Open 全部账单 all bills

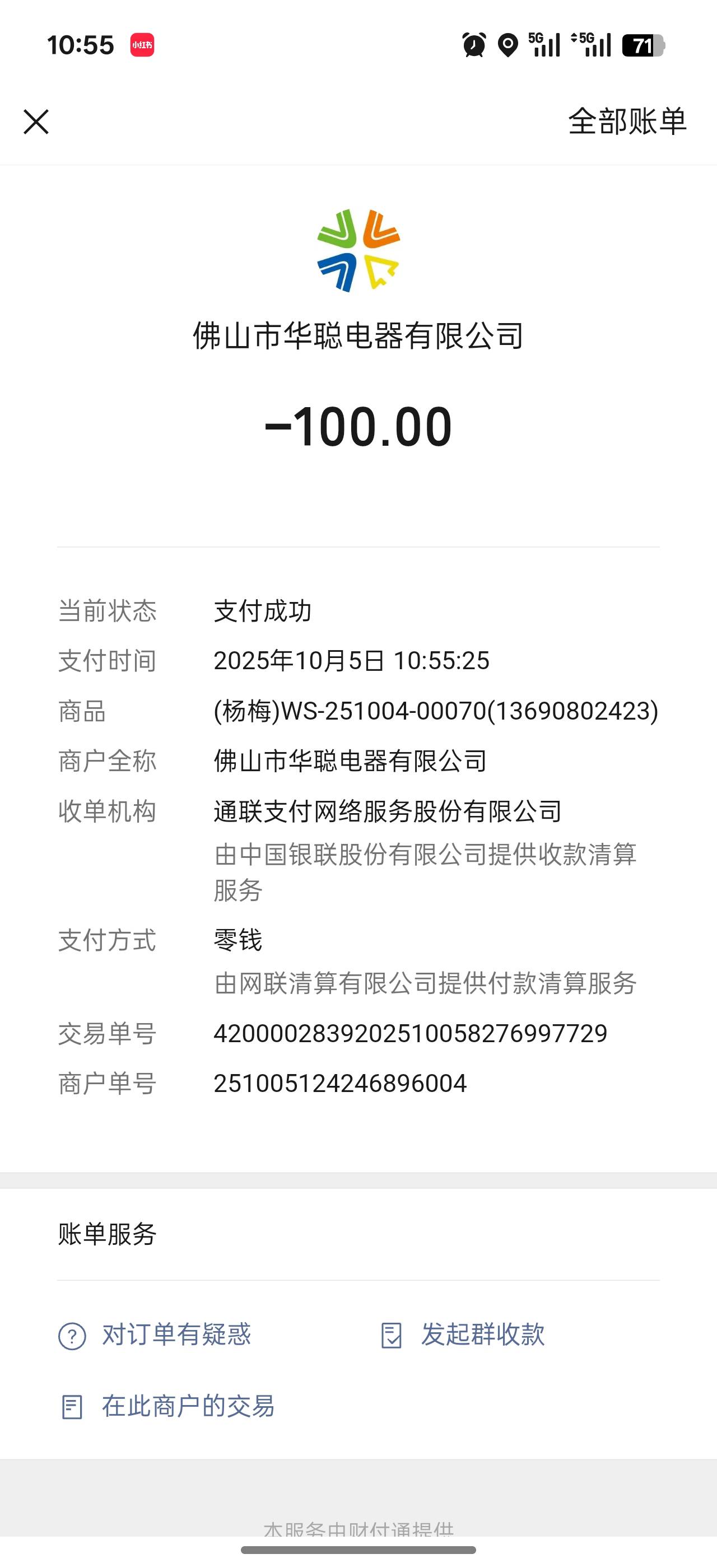627,121
